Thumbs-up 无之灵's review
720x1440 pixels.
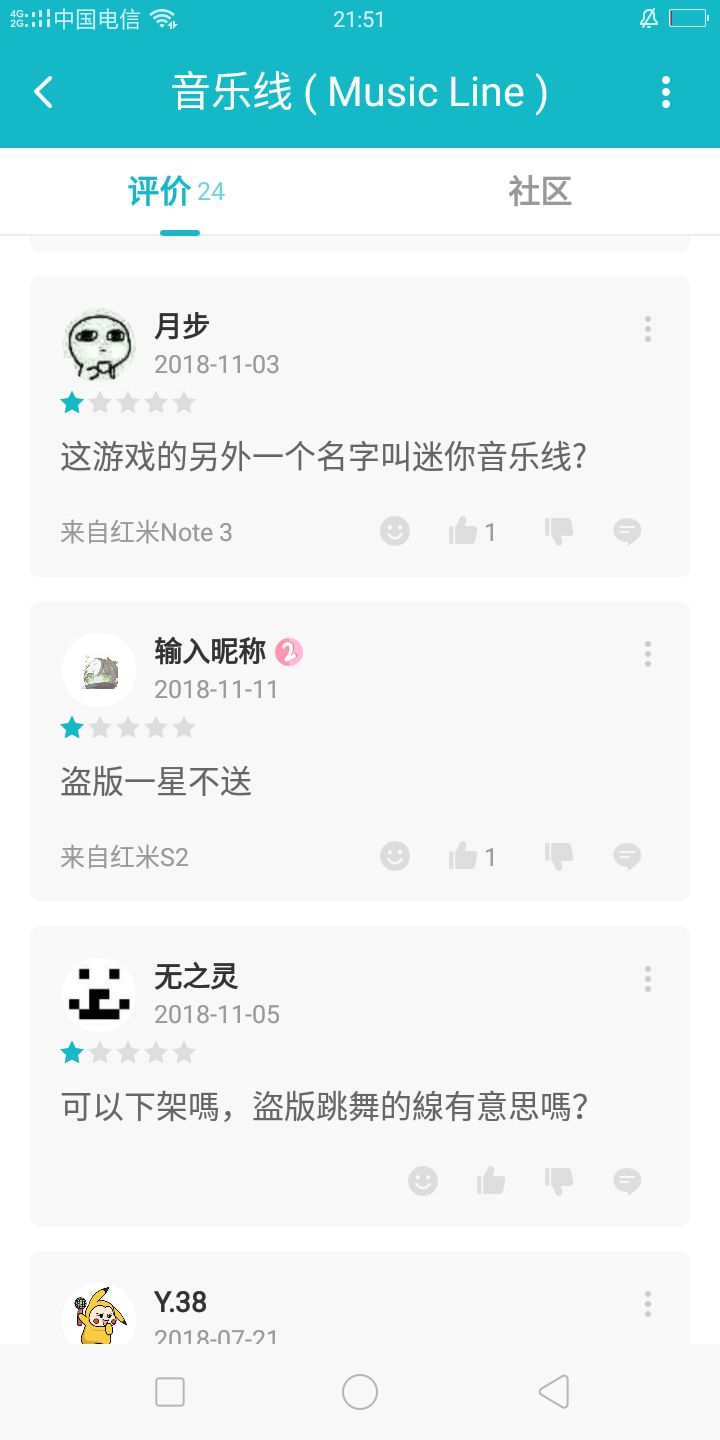[x=491, y=1181]
